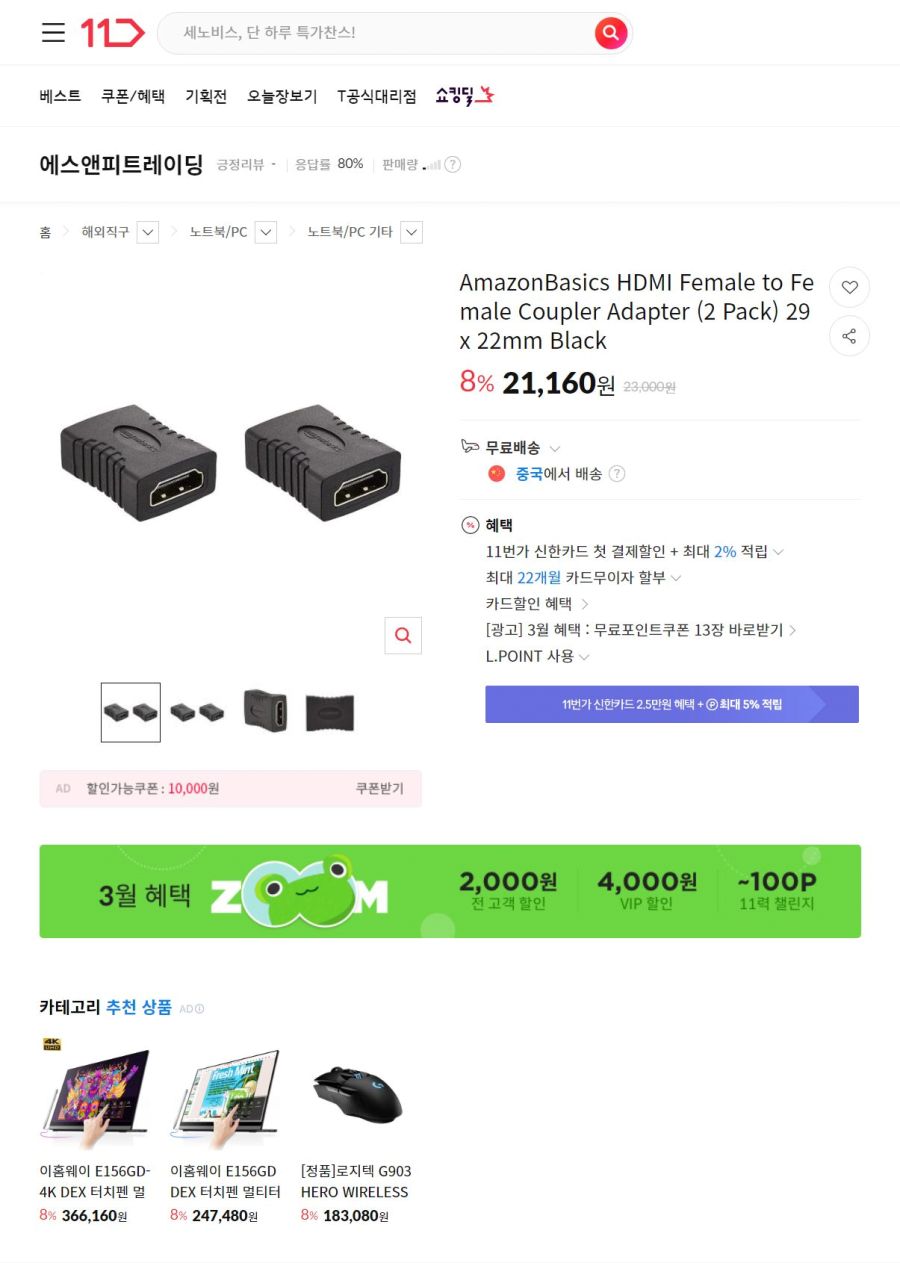Add product to wishlist with heart icon
The height and width of the screenshot is (1263, 900).
849,287
